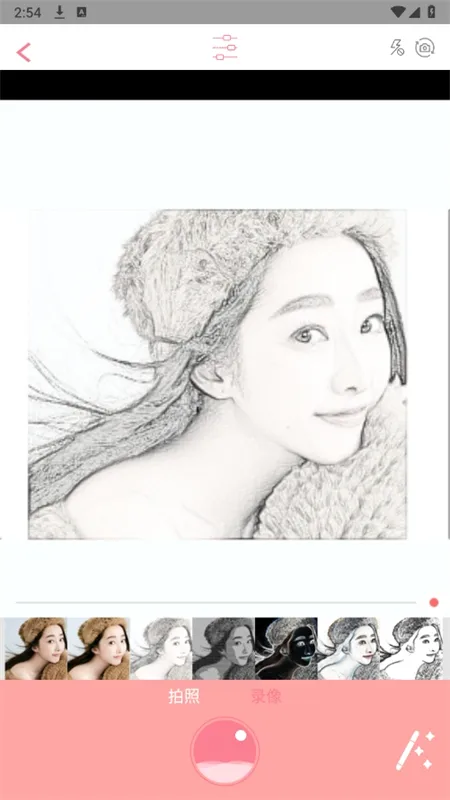Image resolution: width=450 pixels, height=800 pixels.
Task: Tap the filter intensity slider handle
Action: 434,603
